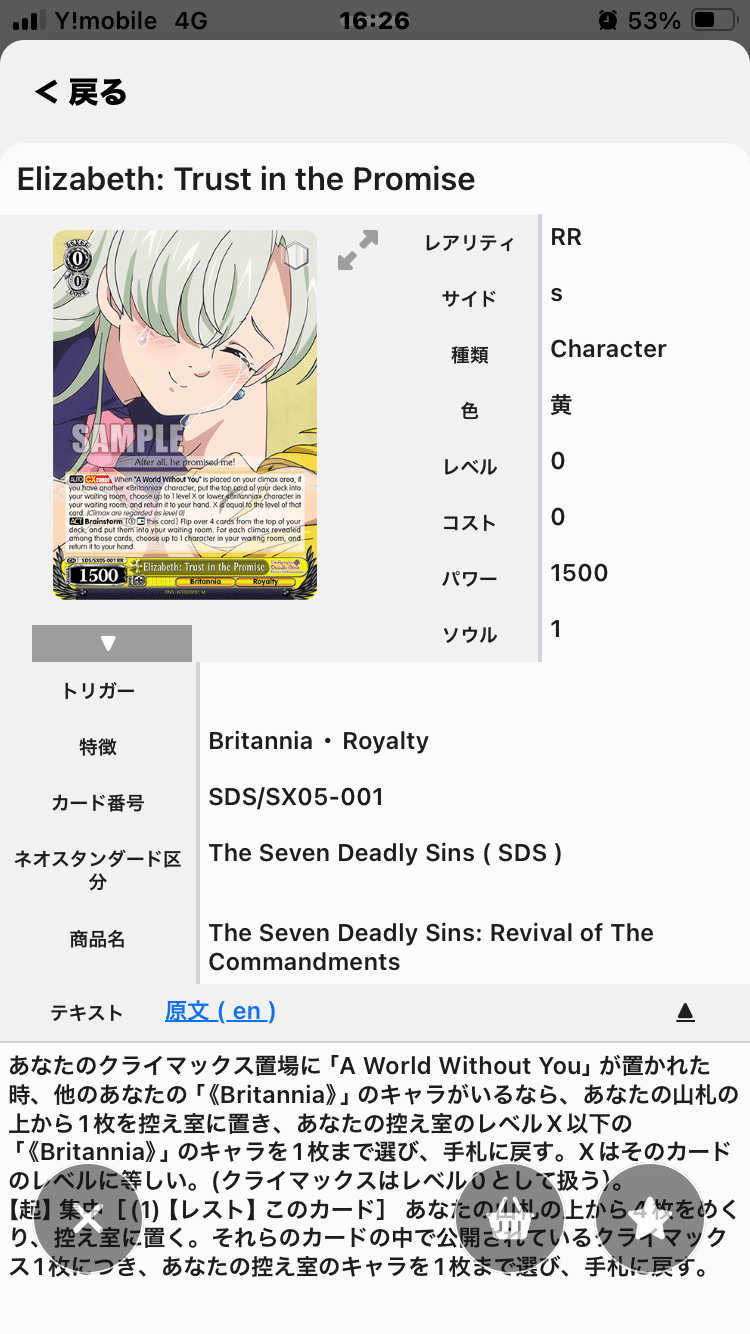Tap the ▼ expander below the card image

coord(111,643)
